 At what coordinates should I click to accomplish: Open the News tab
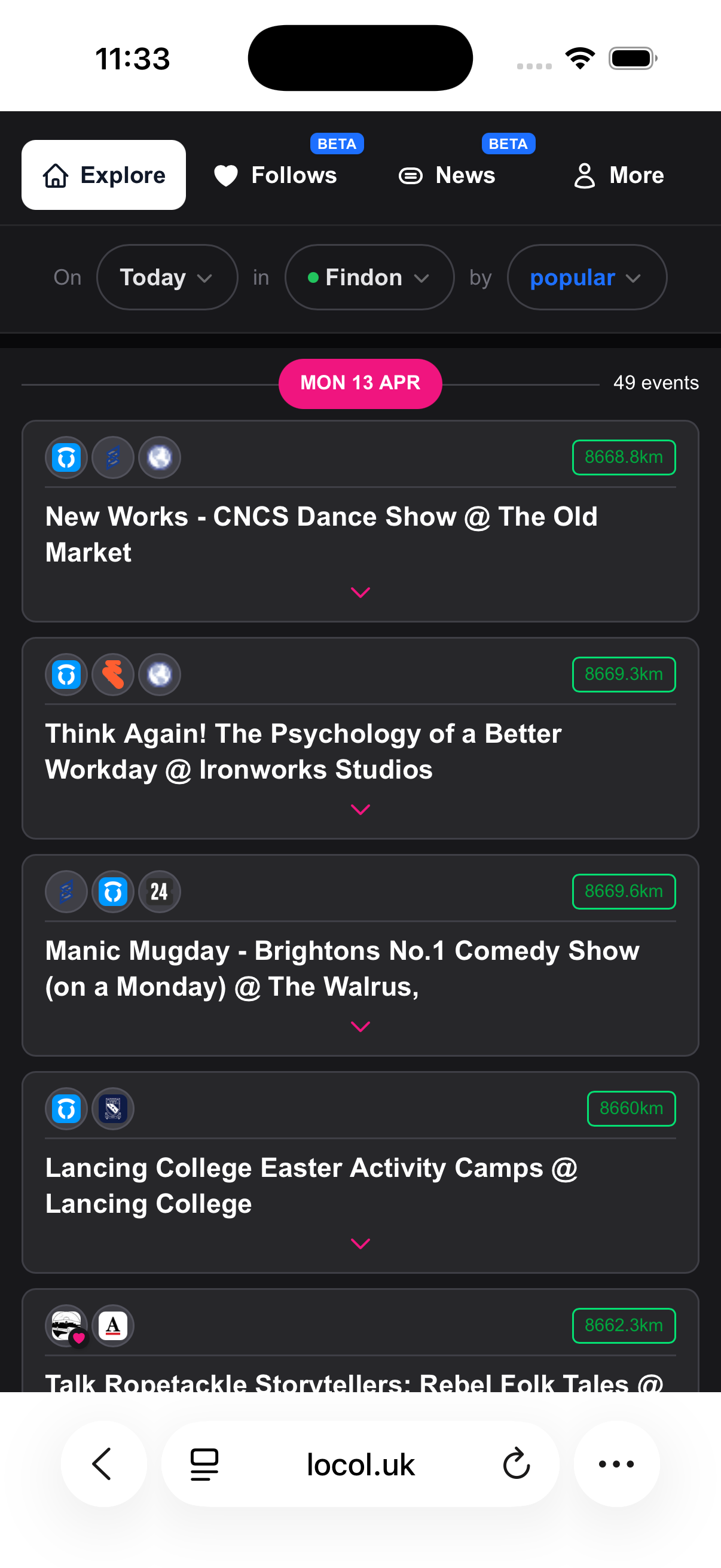click(x=447, y=175)
